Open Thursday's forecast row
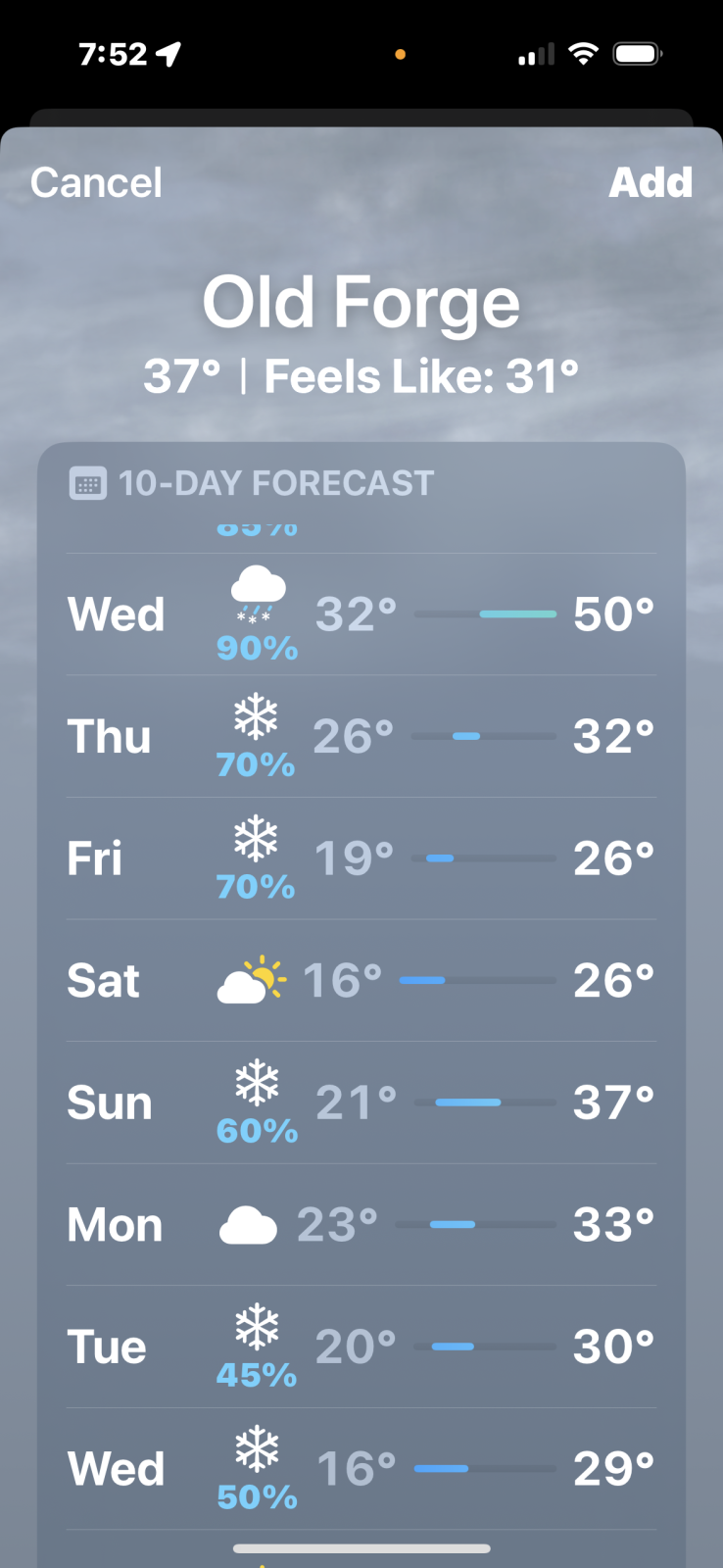723x1568 pixels. 361,736
